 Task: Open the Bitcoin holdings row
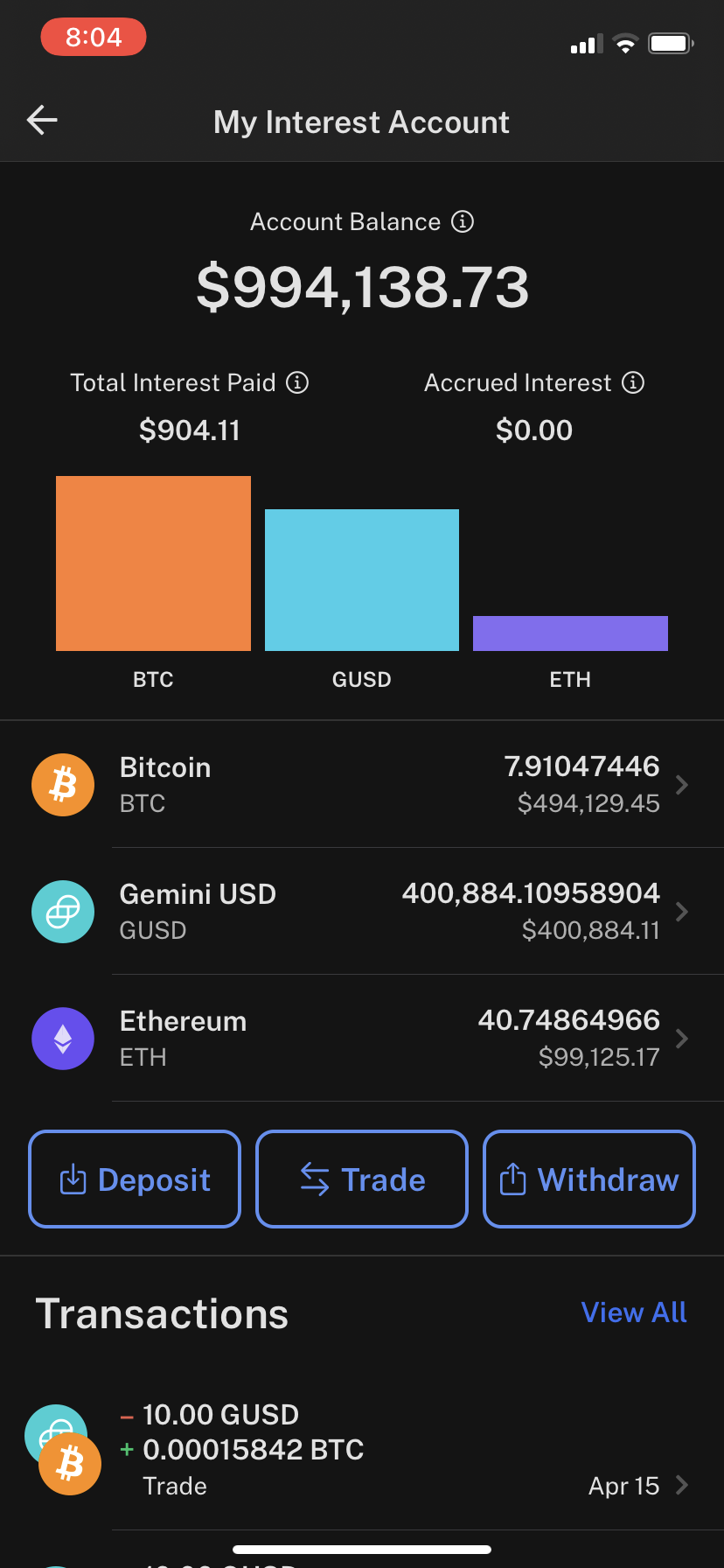(x=362, y=785)
